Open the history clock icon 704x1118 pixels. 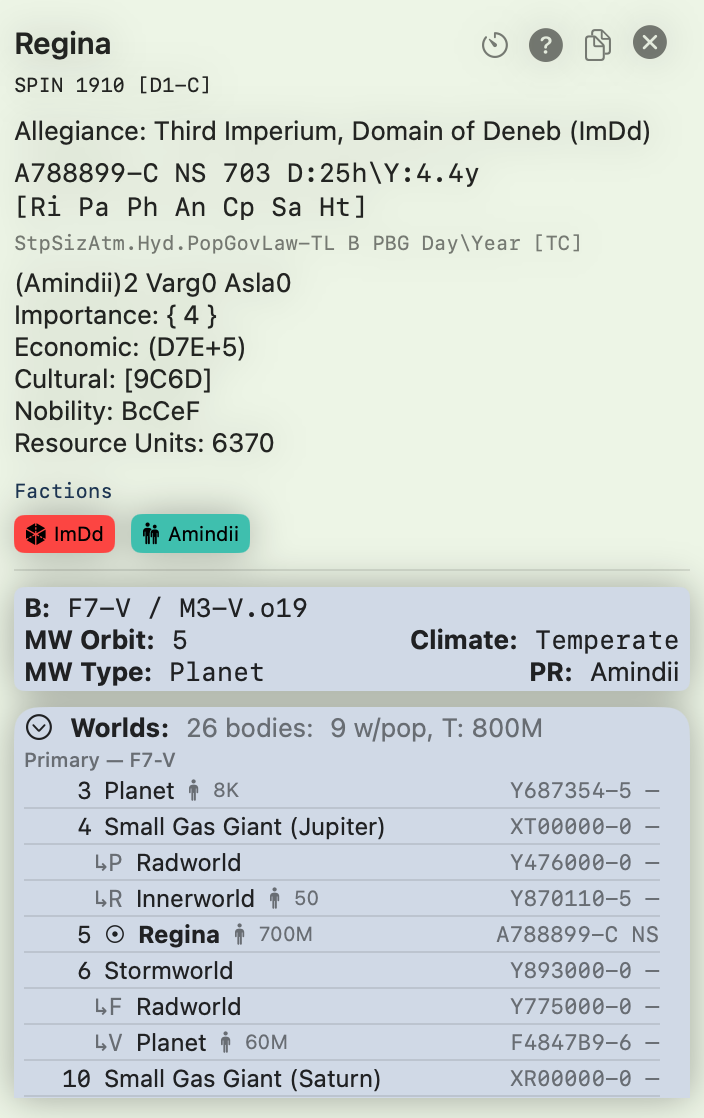click(494, 45)
